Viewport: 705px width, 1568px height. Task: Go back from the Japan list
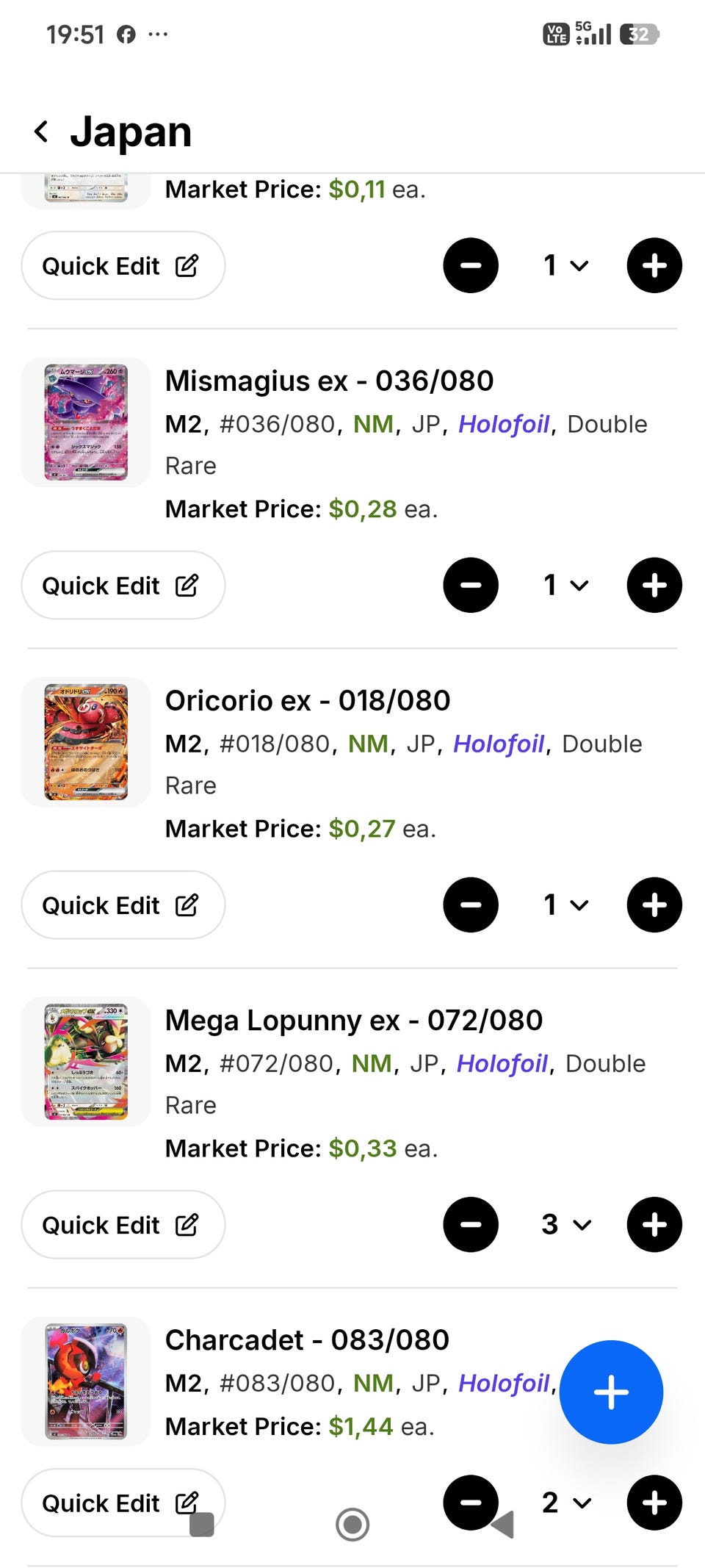42,132
